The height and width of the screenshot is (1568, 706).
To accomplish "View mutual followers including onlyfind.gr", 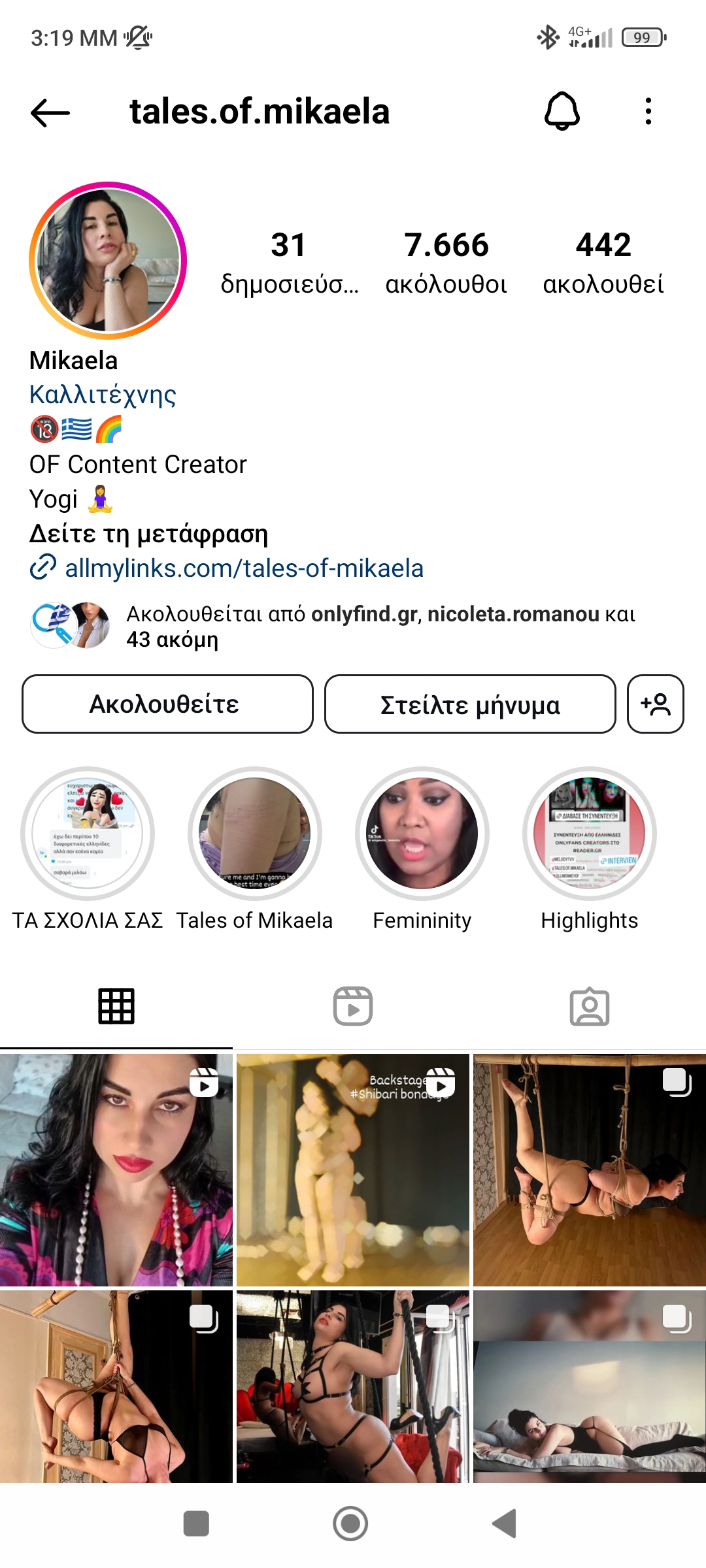I will coord(379,626).
